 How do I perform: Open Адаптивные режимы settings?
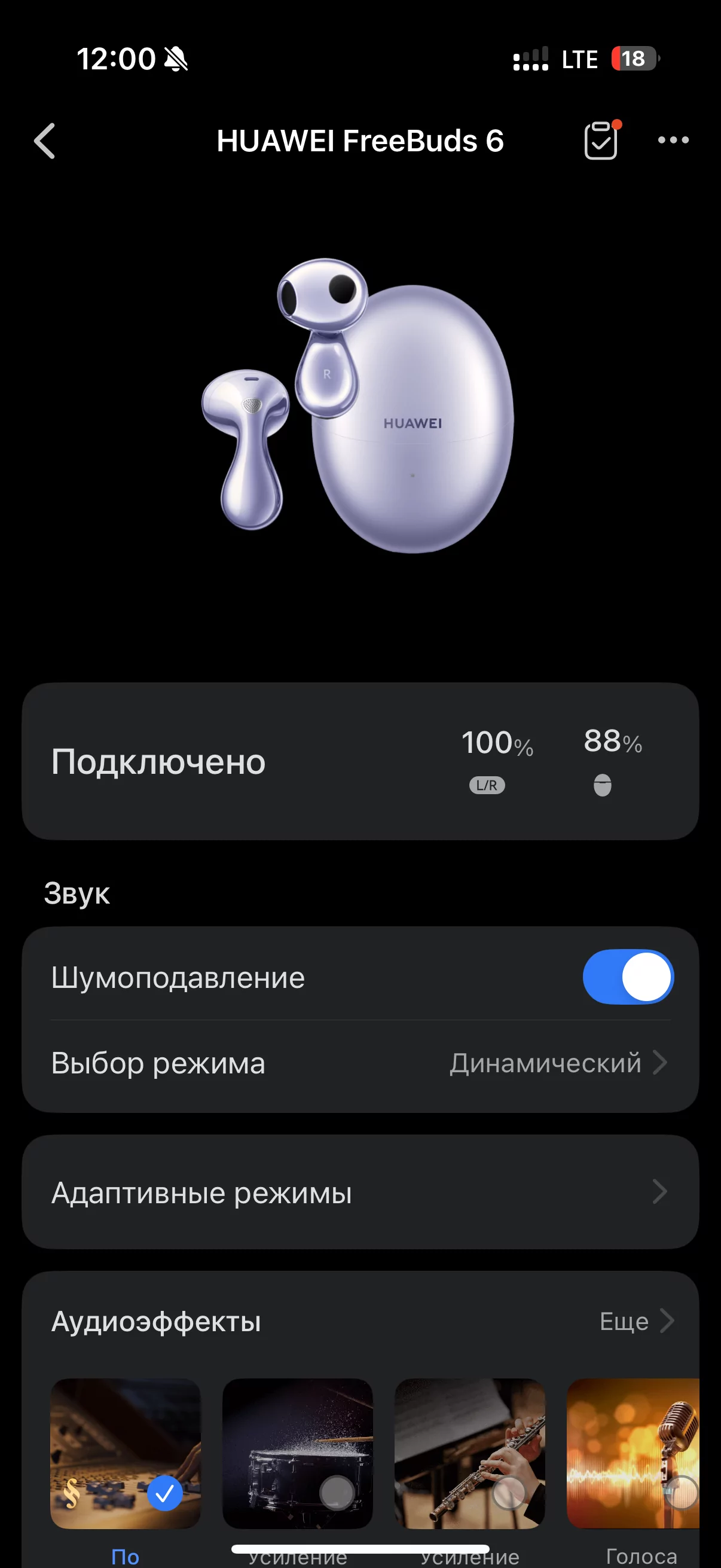tap(360, 1192)
